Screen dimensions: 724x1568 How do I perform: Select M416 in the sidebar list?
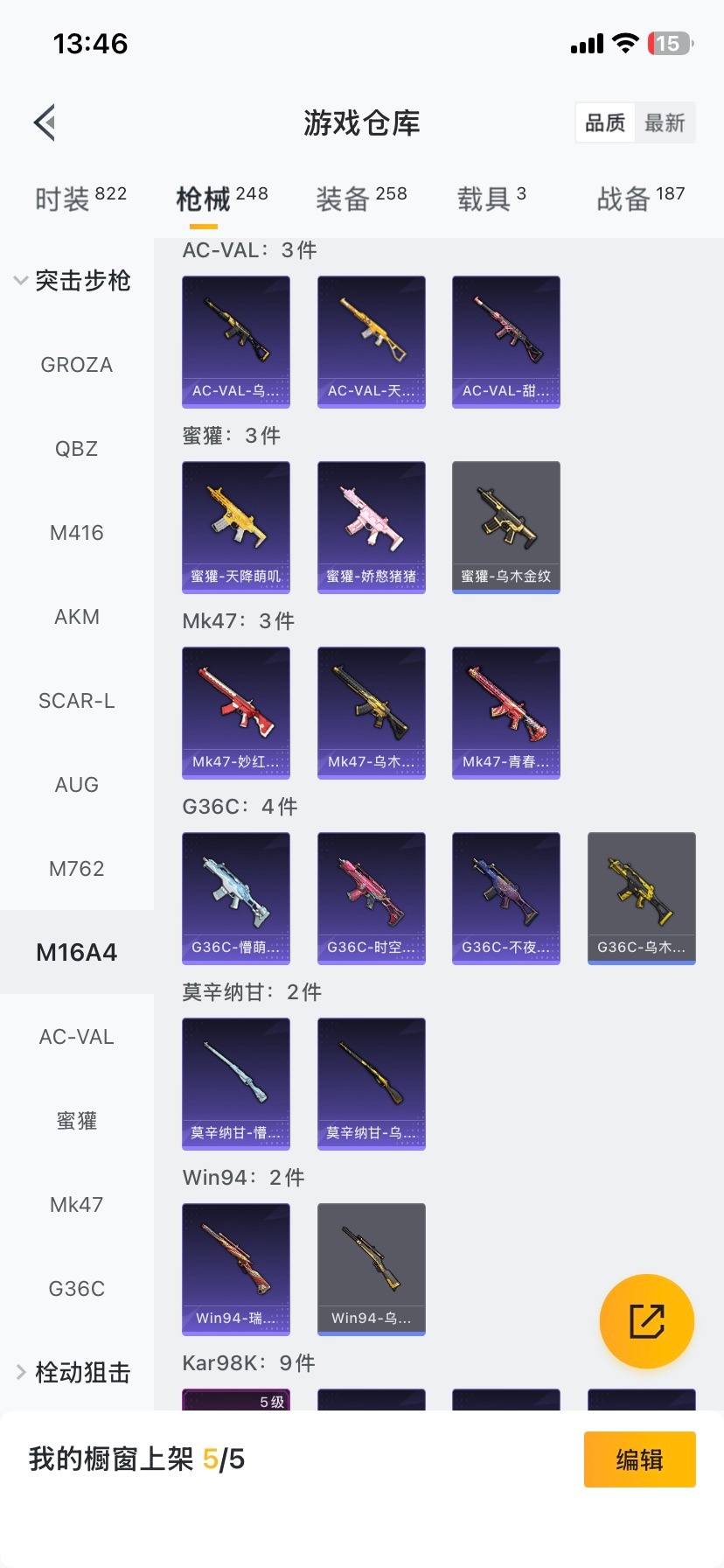point(76,533)
